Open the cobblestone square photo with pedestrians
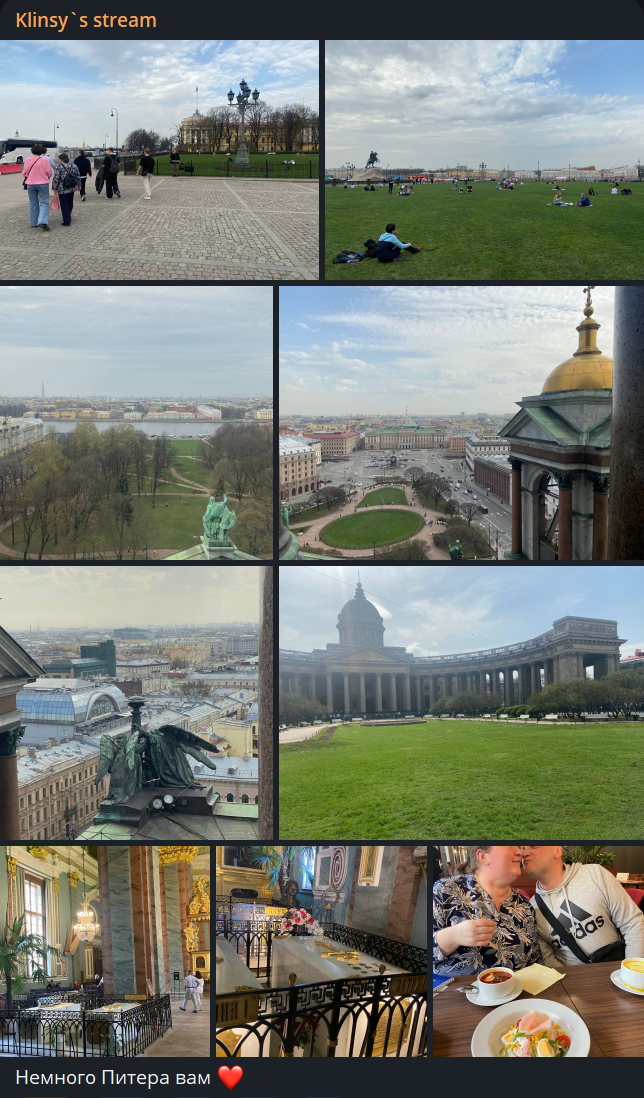Screen dimensions: 644x1098 coord(159,160)
